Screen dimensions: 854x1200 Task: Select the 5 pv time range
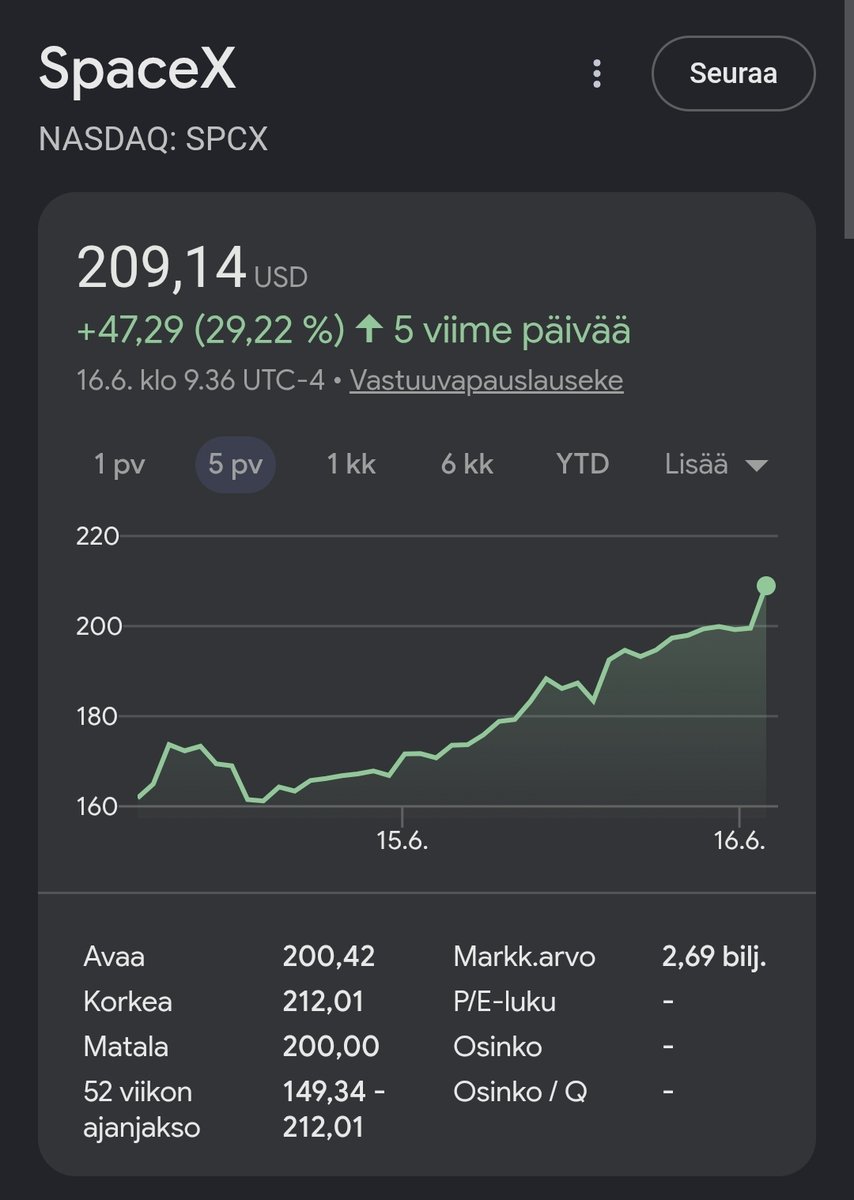pos(235,464)
